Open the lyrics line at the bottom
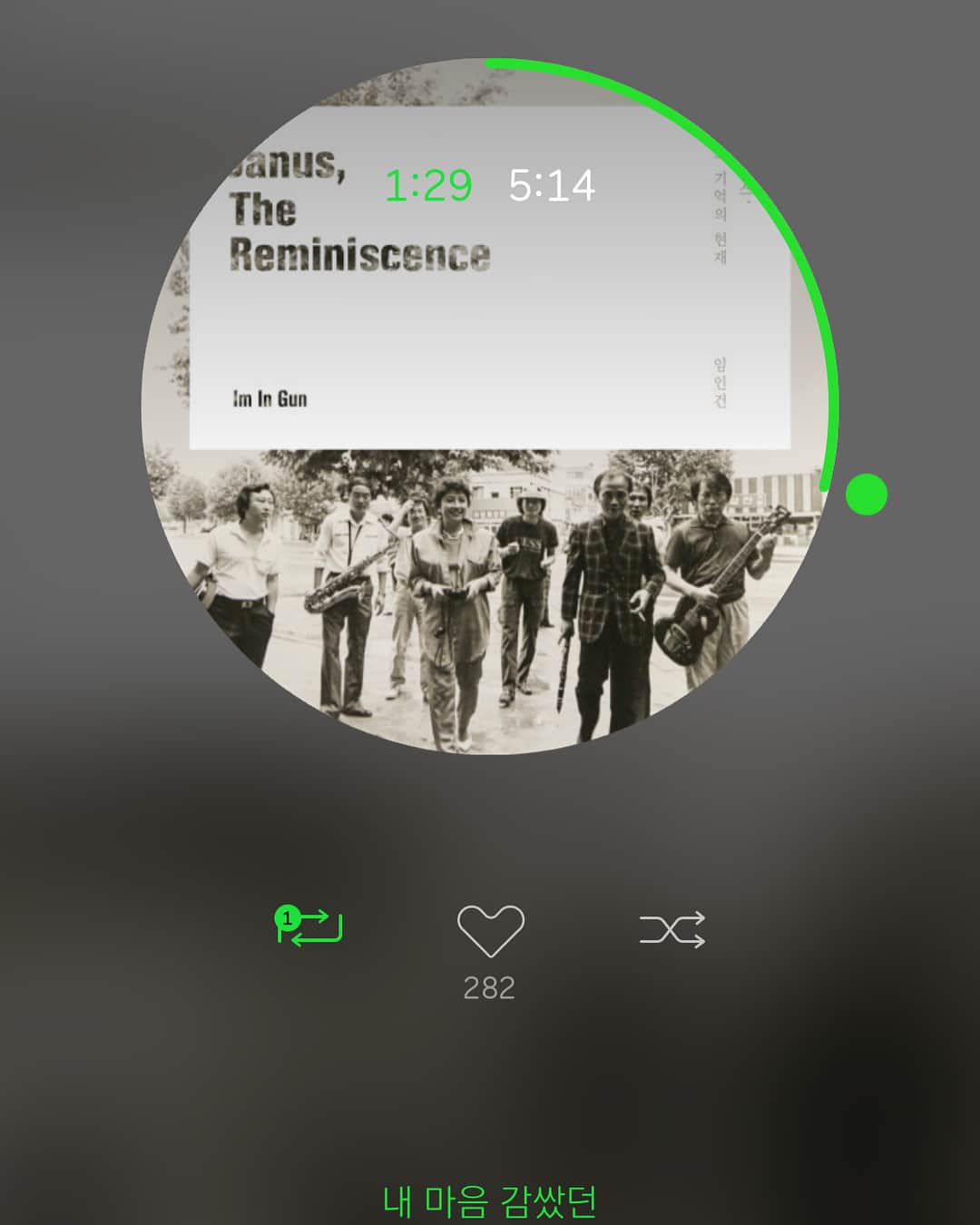Image resolution: width=980 pixels, height=1225 pixels. [489, 1200]
